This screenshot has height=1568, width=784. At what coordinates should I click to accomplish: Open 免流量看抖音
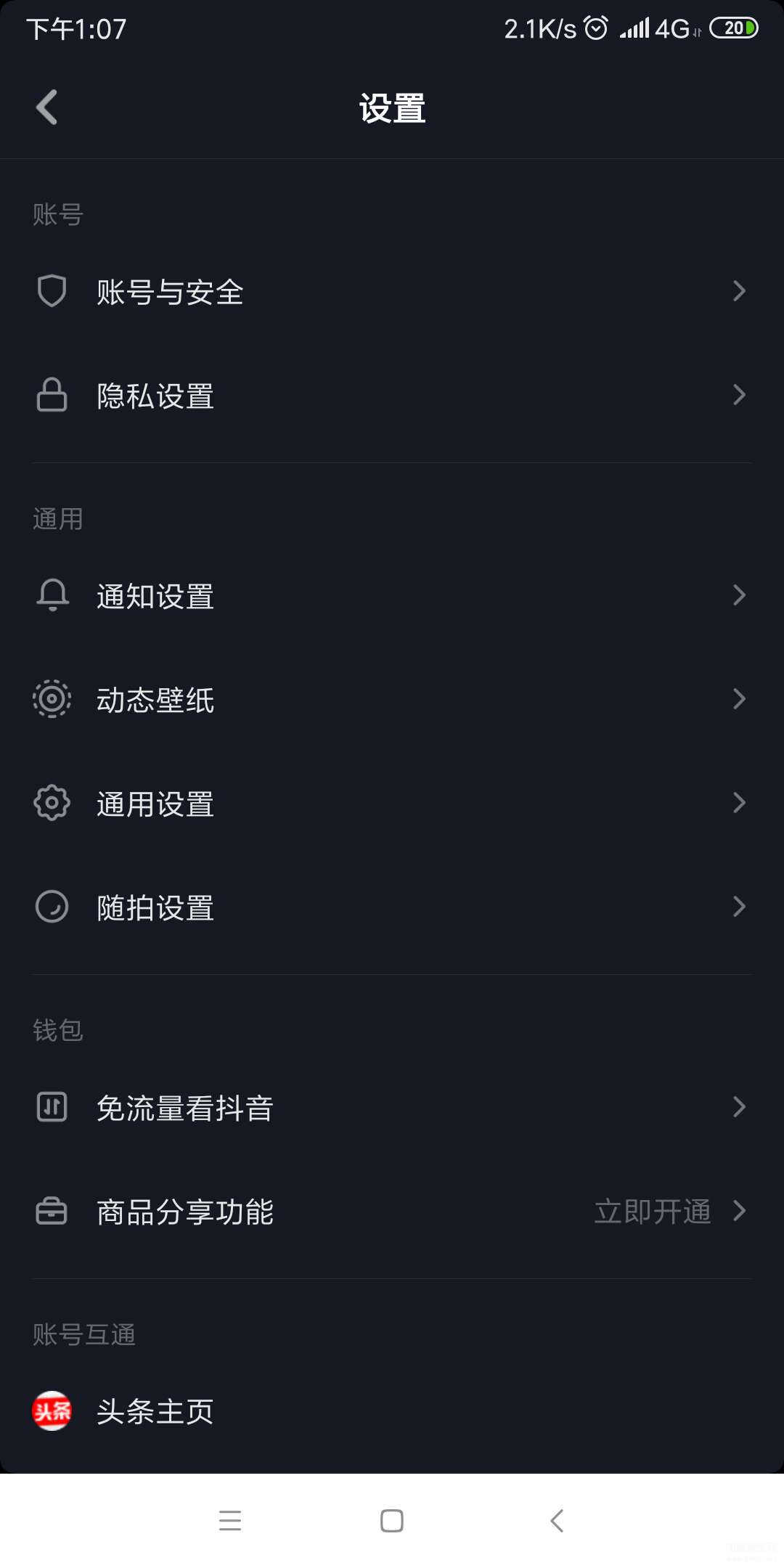tap(392, 1108)
